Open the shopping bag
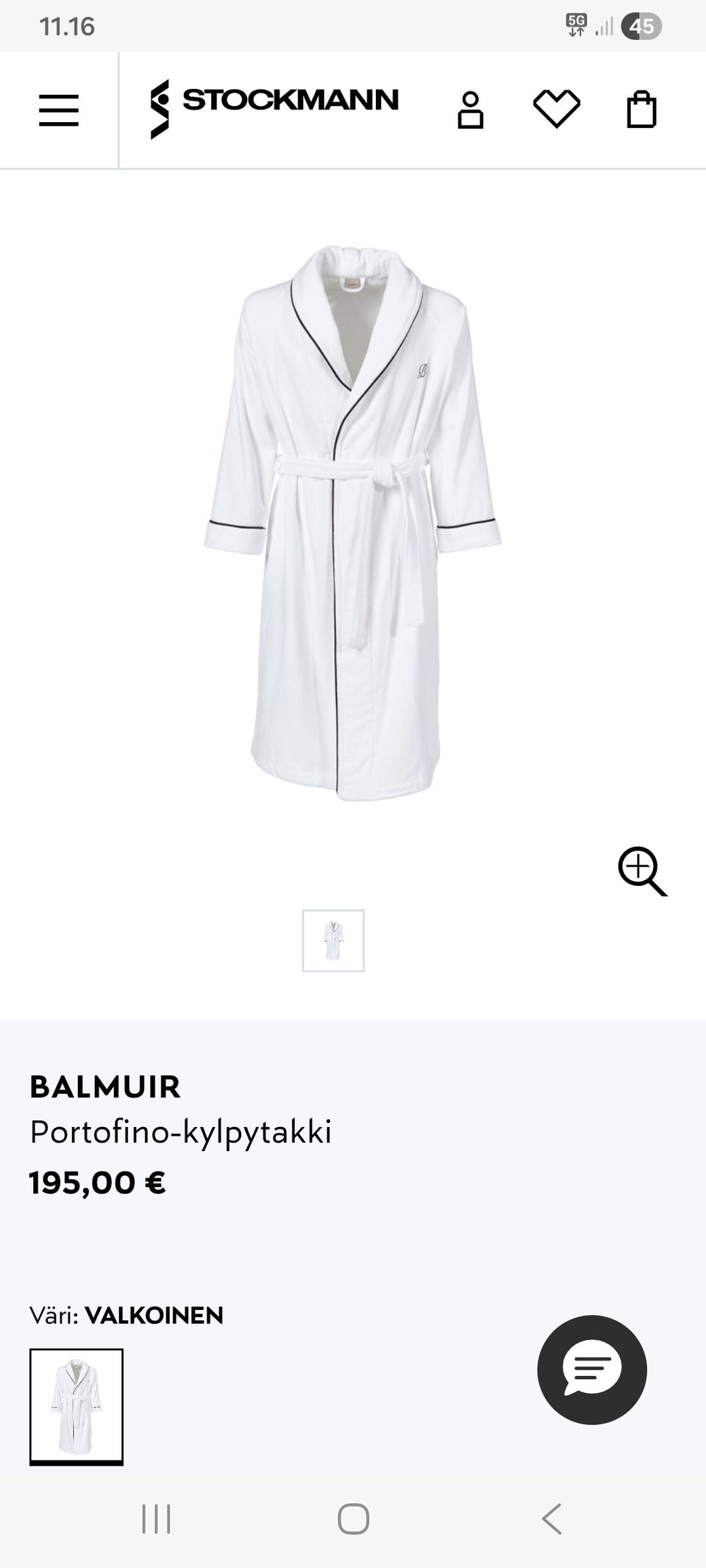Image resolution: width=706 pixels, height=1568 pixels. point(641,110)
